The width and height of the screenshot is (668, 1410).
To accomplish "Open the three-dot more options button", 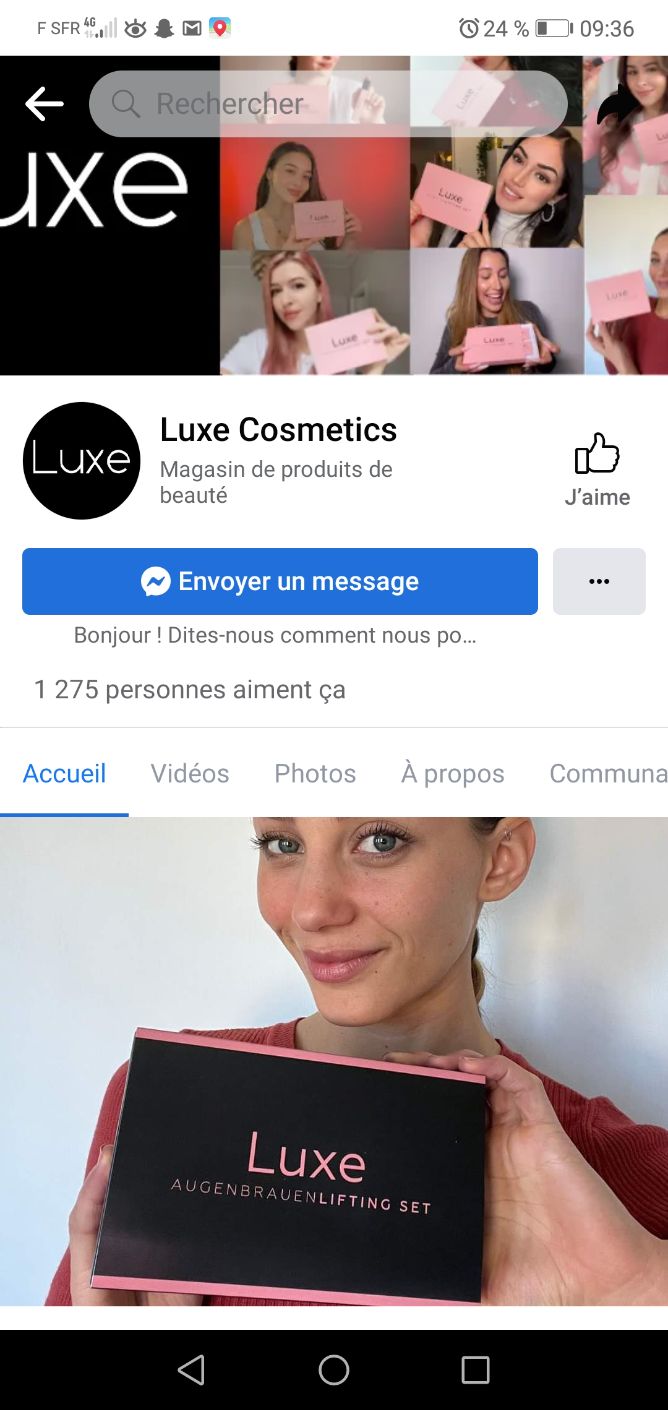I will 599,581.
